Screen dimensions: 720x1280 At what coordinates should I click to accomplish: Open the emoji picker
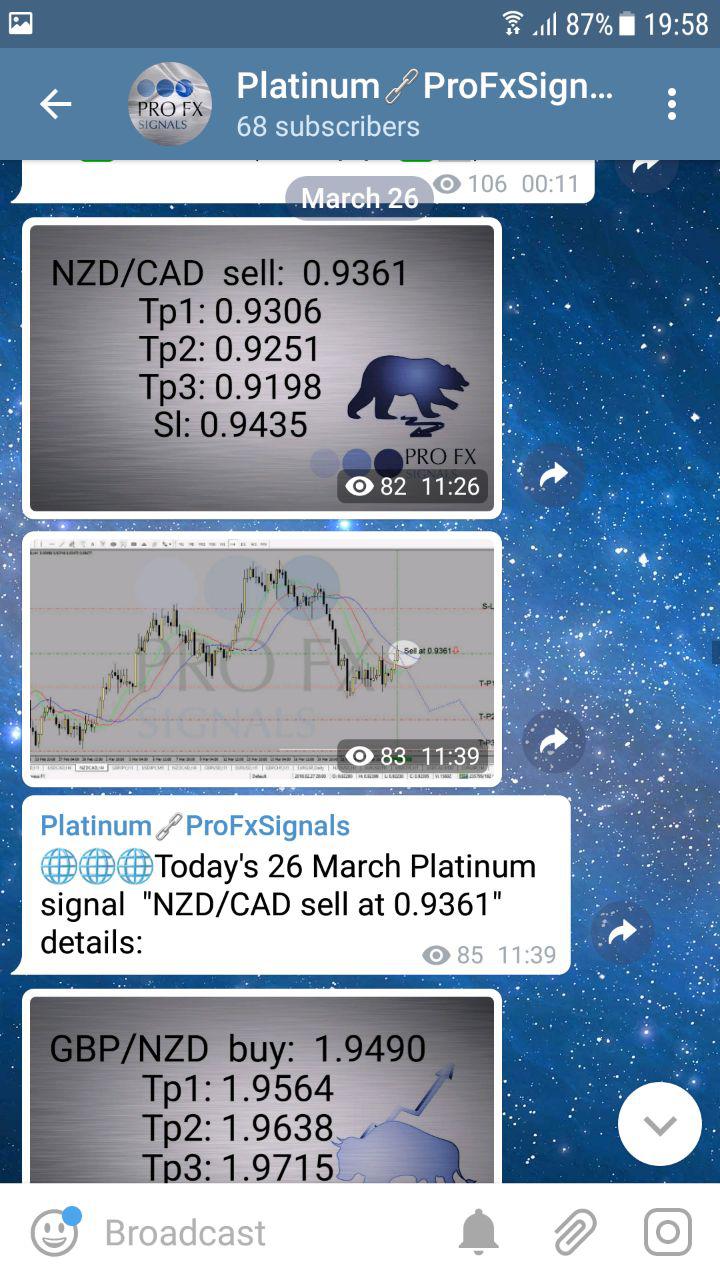pos(53,1232)
